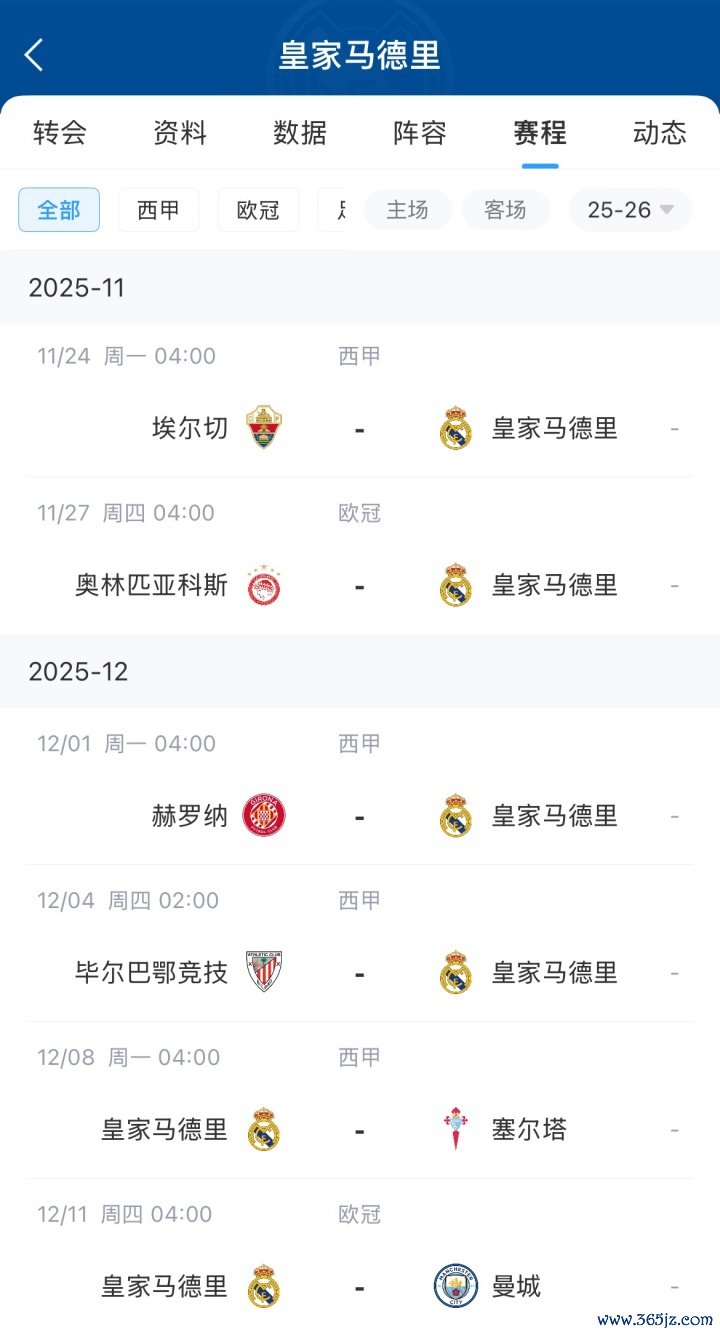Switch to the 资料 tab
The height and width of the screenshot is (1335, 720).
(x=180, y=133)
